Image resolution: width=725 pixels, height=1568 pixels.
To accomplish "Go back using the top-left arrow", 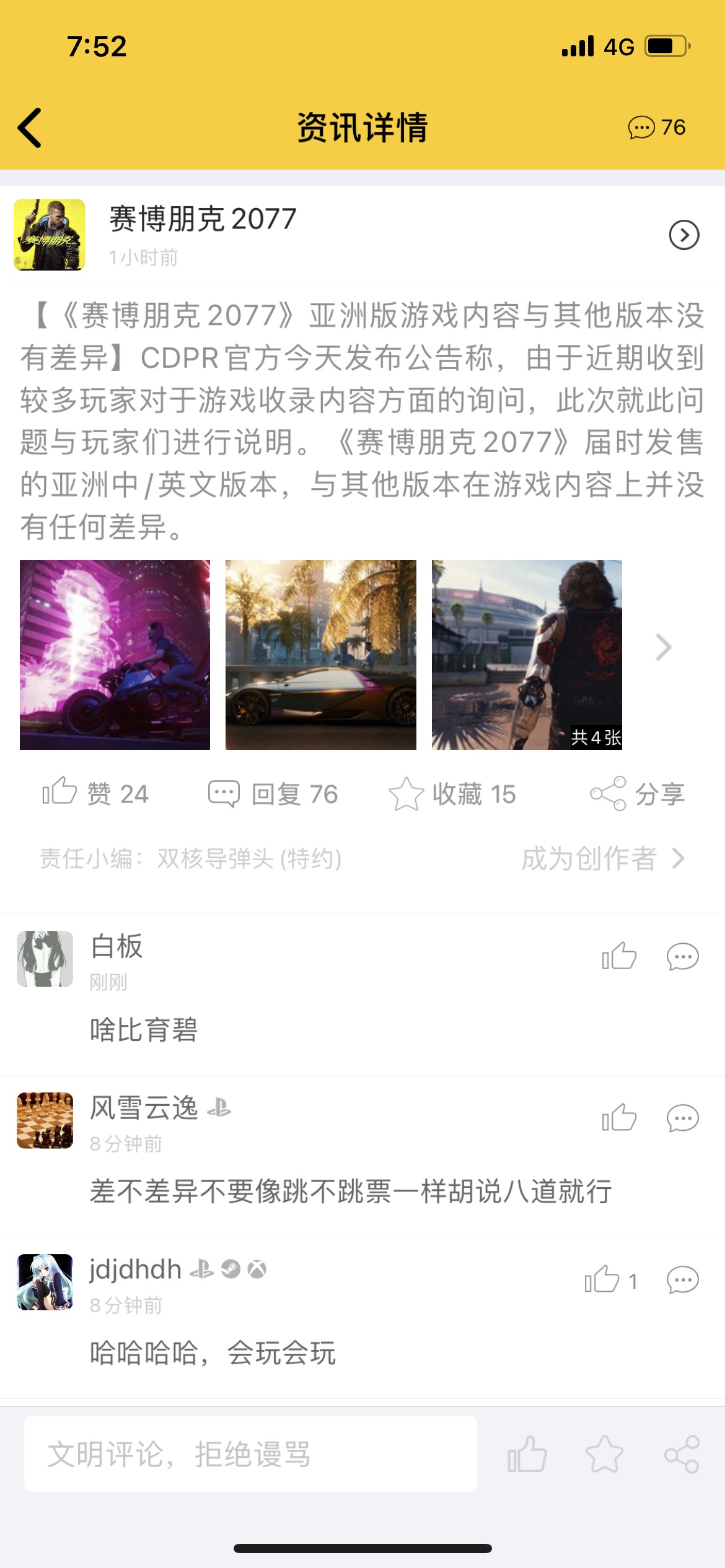I will click(30, 128).
